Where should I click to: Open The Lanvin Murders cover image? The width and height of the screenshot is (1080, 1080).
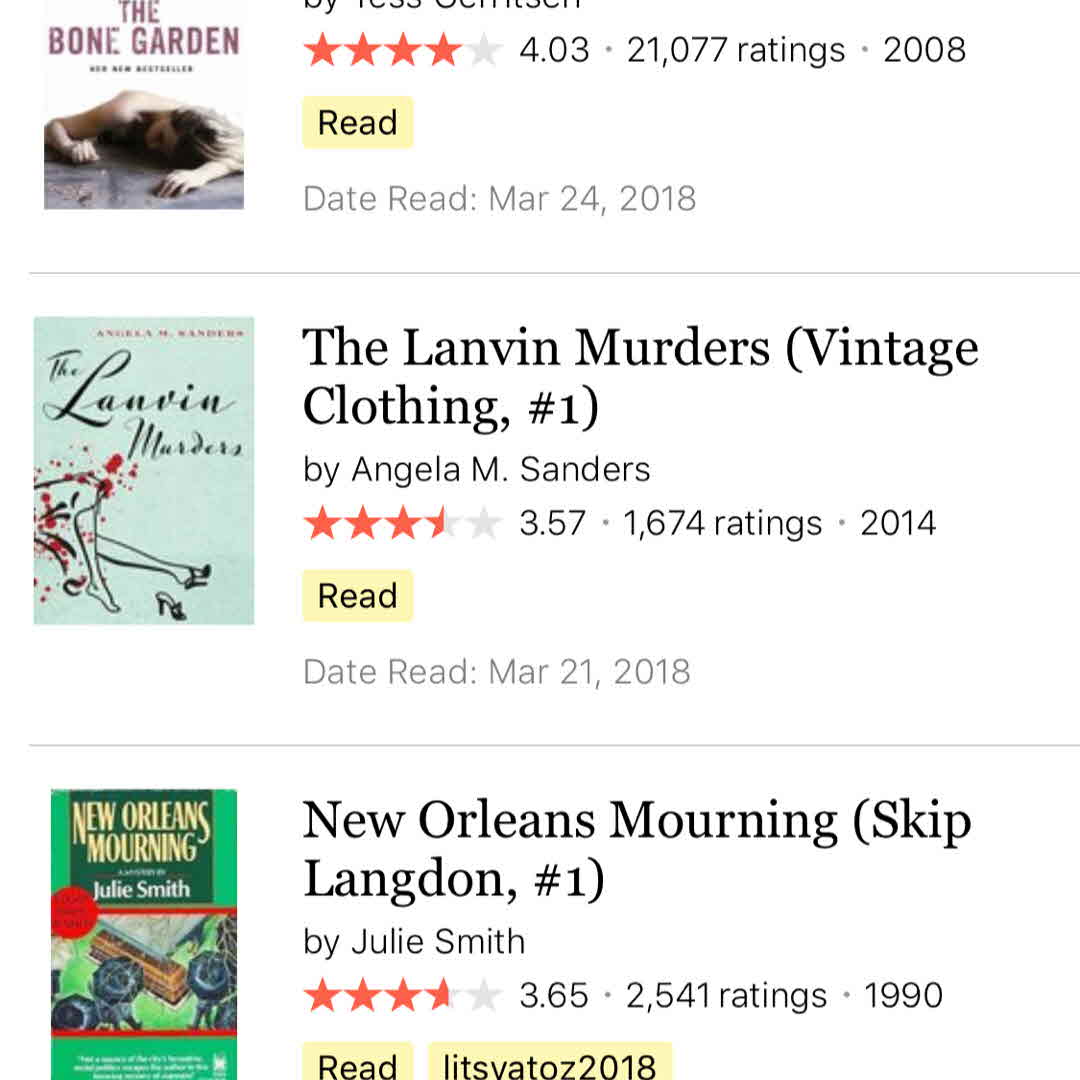143,470
